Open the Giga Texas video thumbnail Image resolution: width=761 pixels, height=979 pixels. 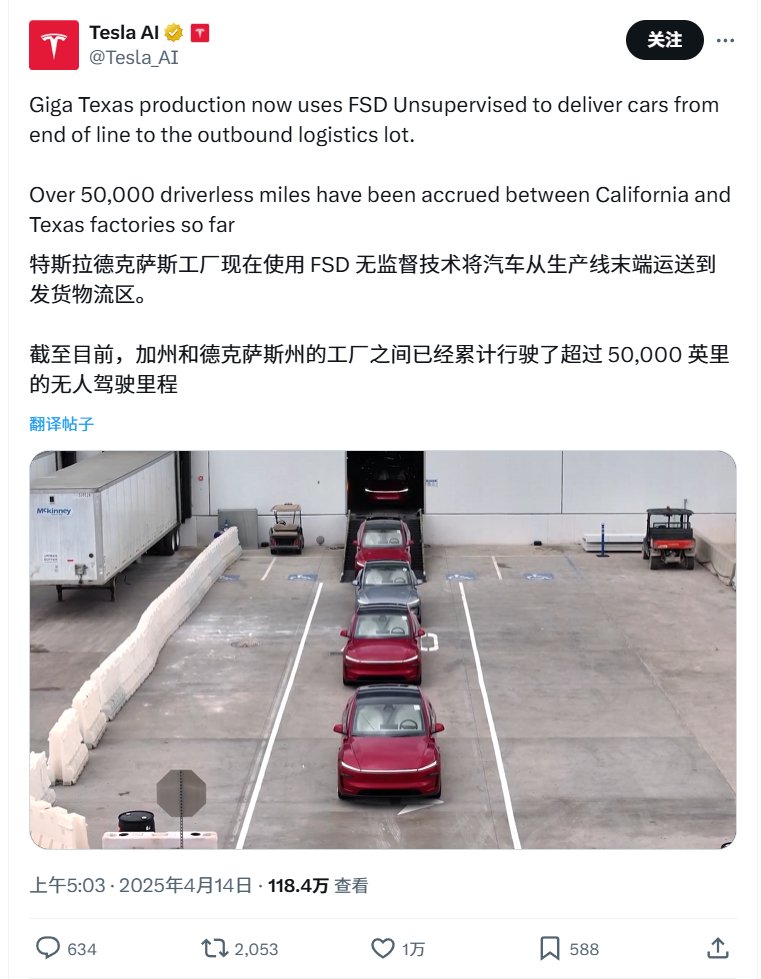[x=382, y=649]
